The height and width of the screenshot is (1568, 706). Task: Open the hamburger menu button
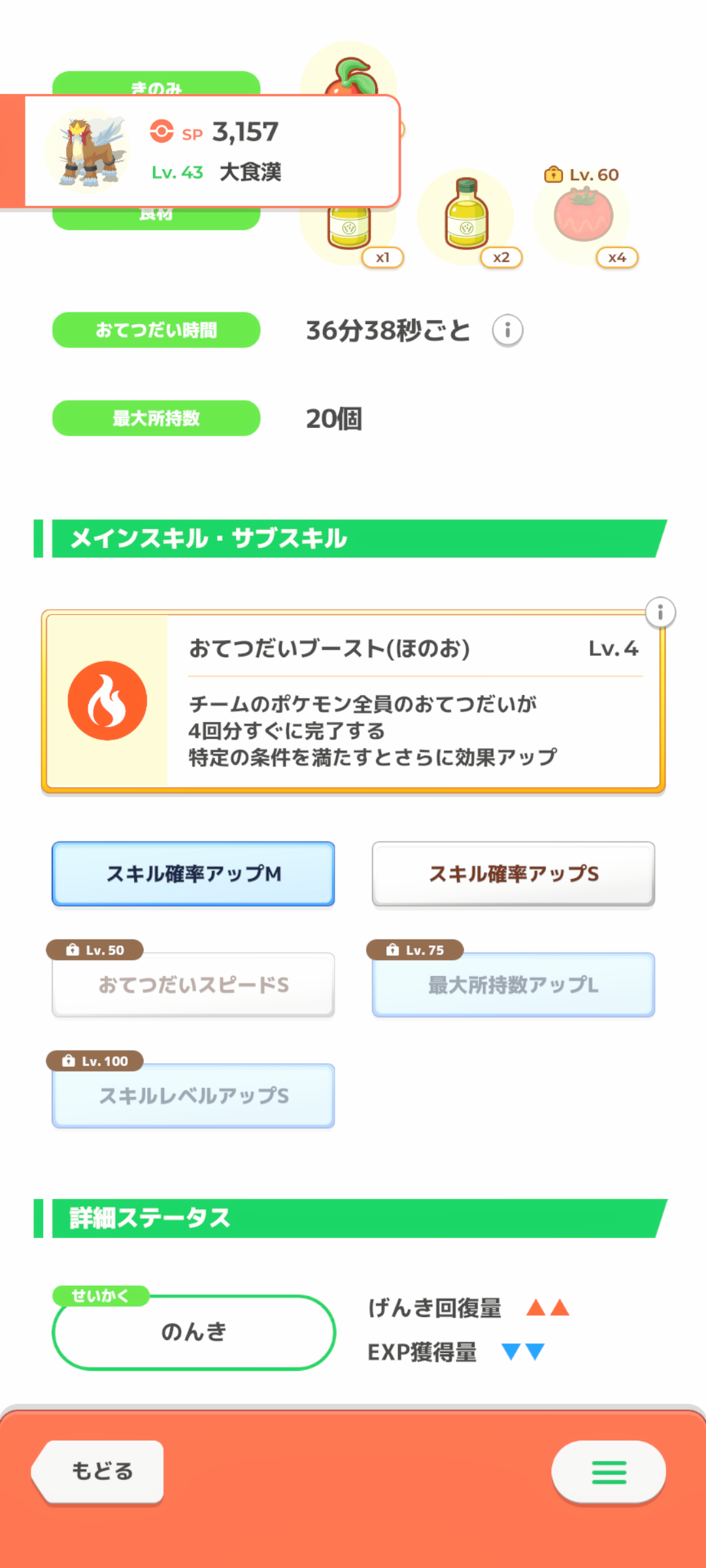609,1472
